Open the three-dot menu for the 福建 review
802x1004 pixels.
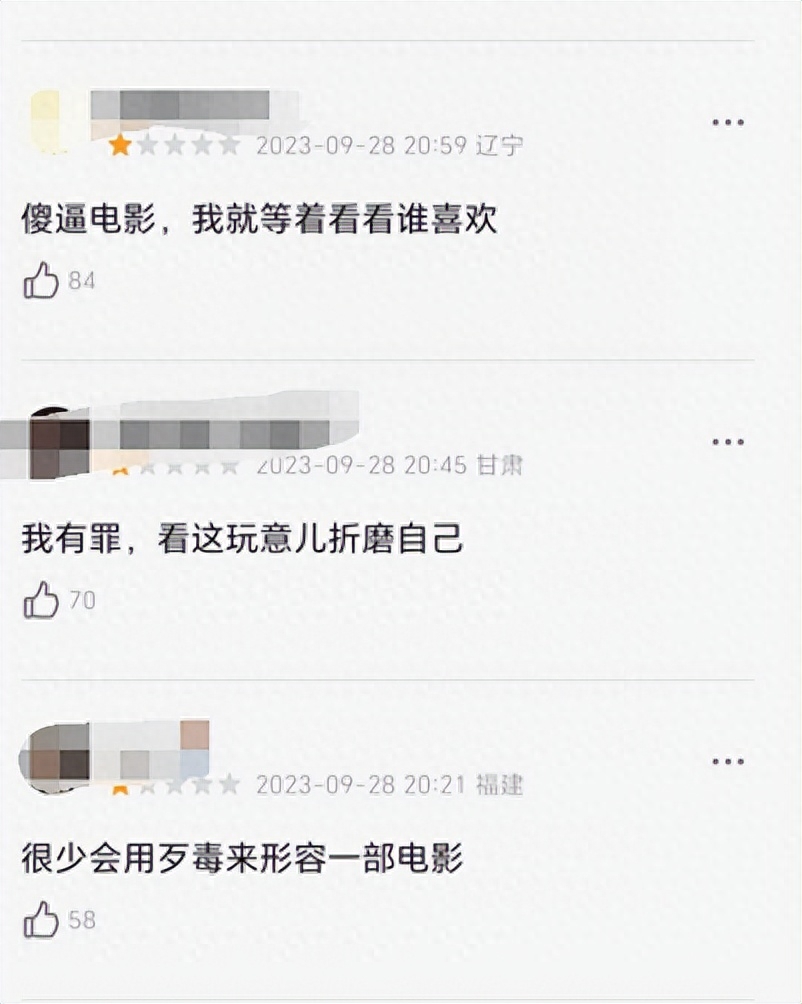click(x=727, y=762)
